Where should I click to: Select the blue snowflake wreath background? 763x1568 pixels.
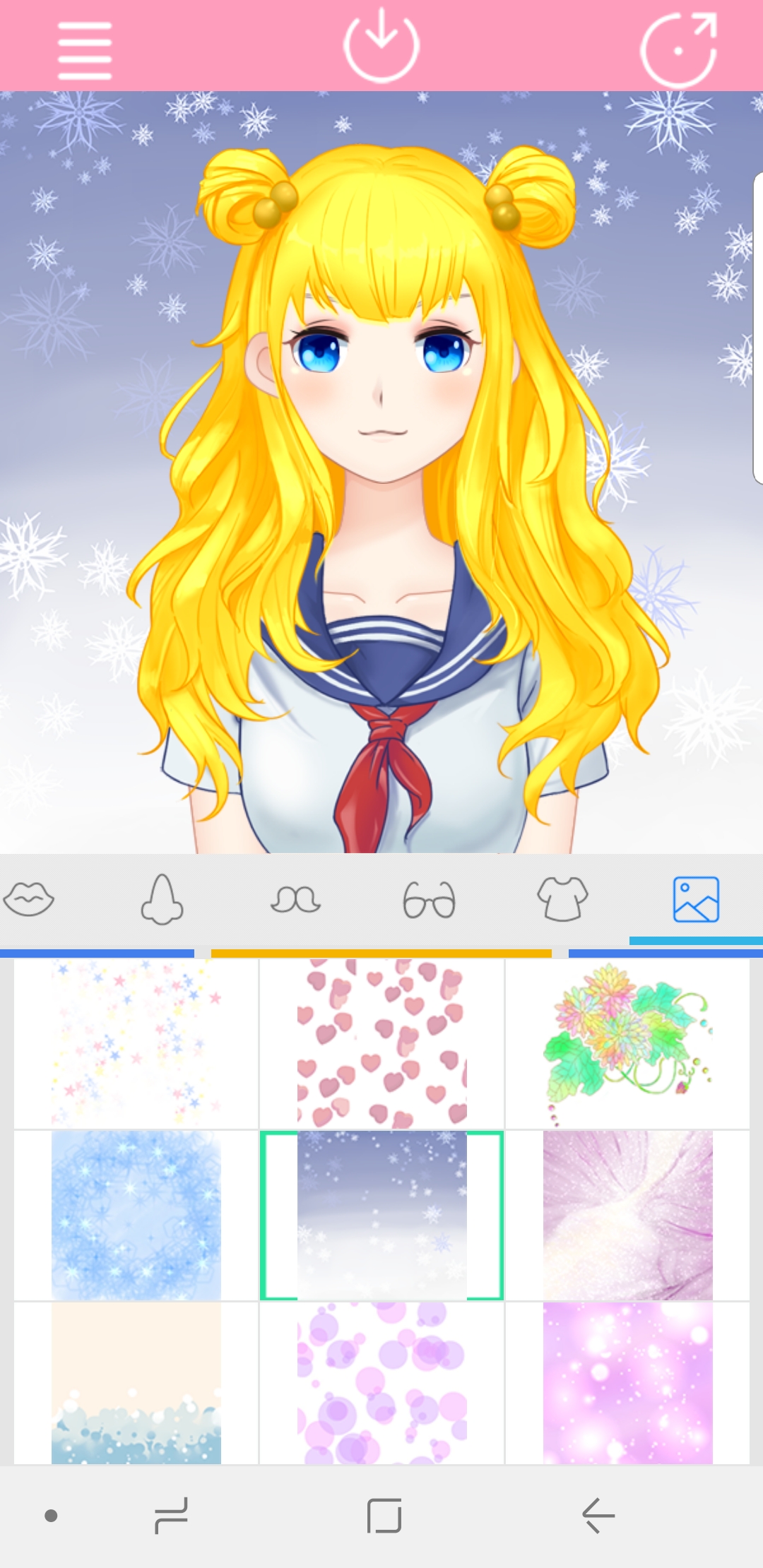(x=136, y=1216)
